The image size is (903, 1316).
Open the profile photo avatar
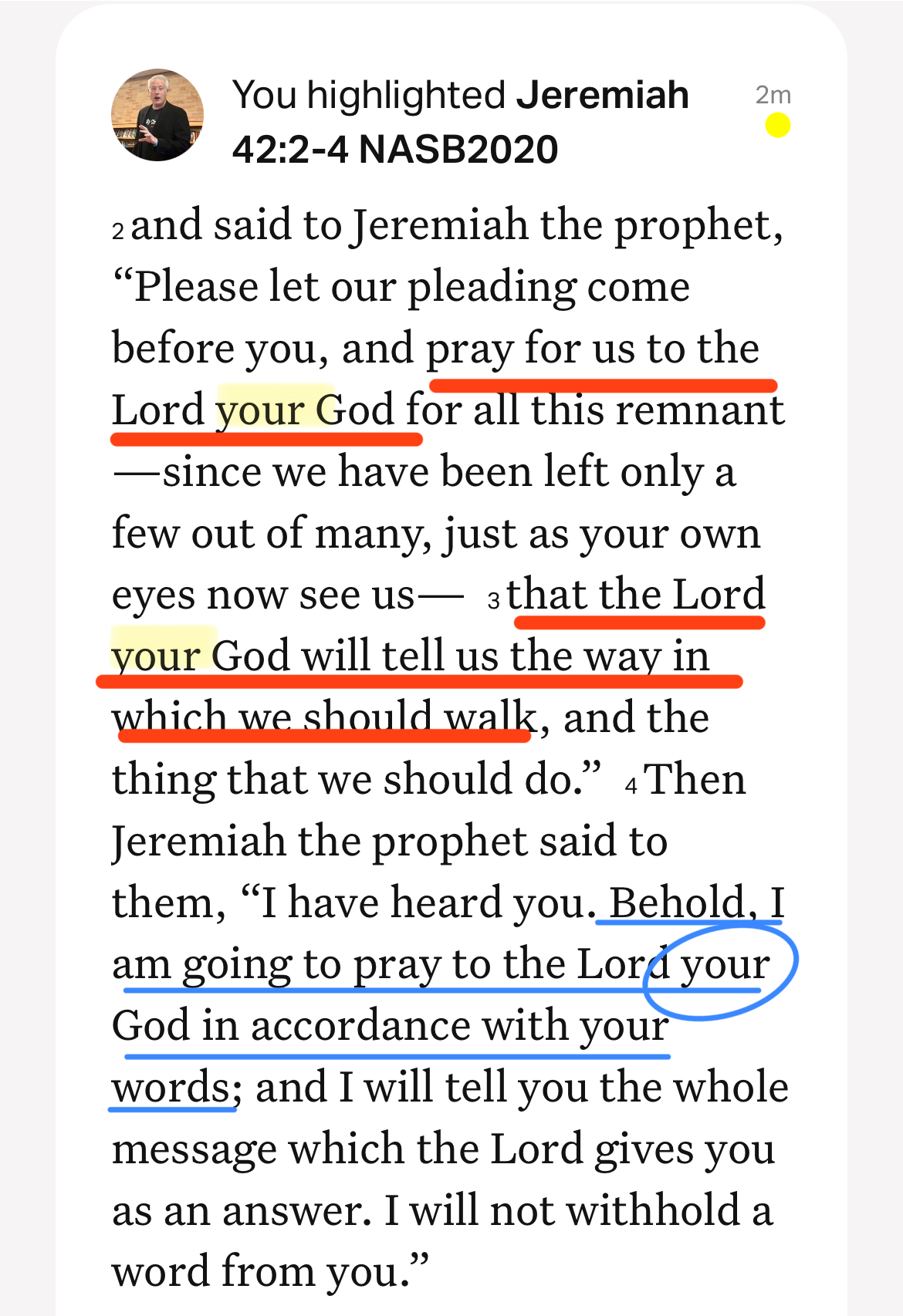point(157,115)
